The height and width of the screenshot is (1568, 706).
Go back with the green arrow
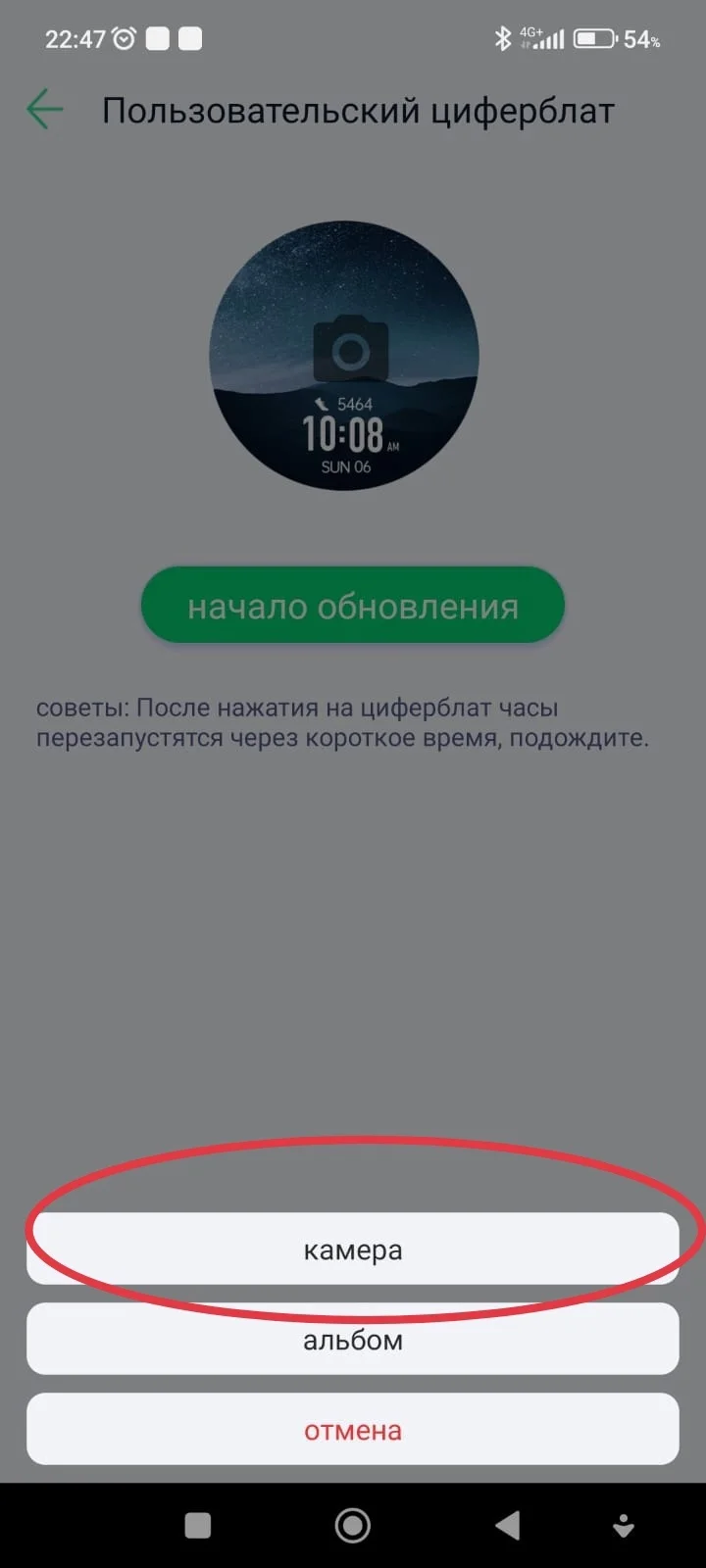tap(44, 110)
